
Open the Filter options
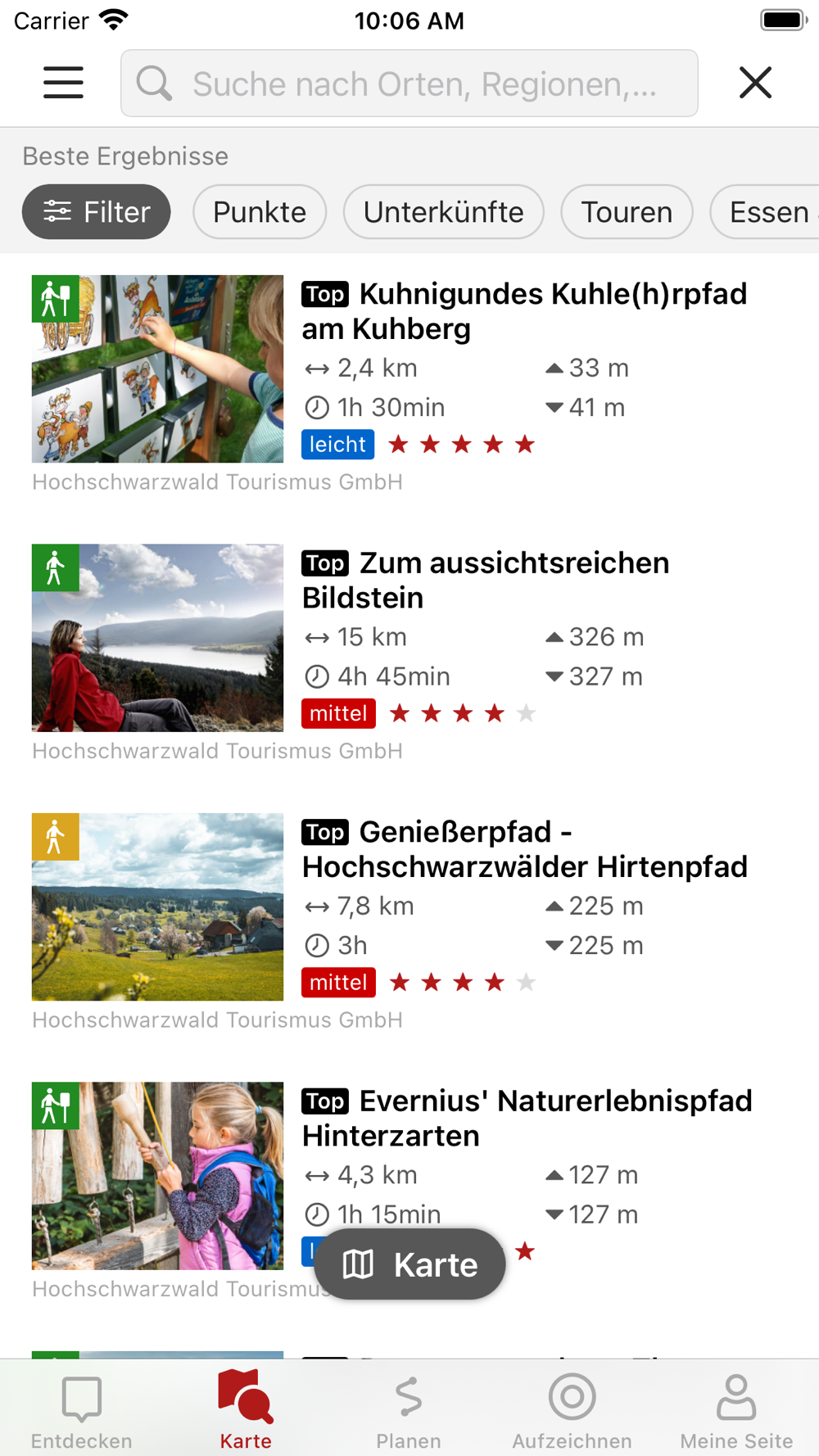tap(97, 212)
